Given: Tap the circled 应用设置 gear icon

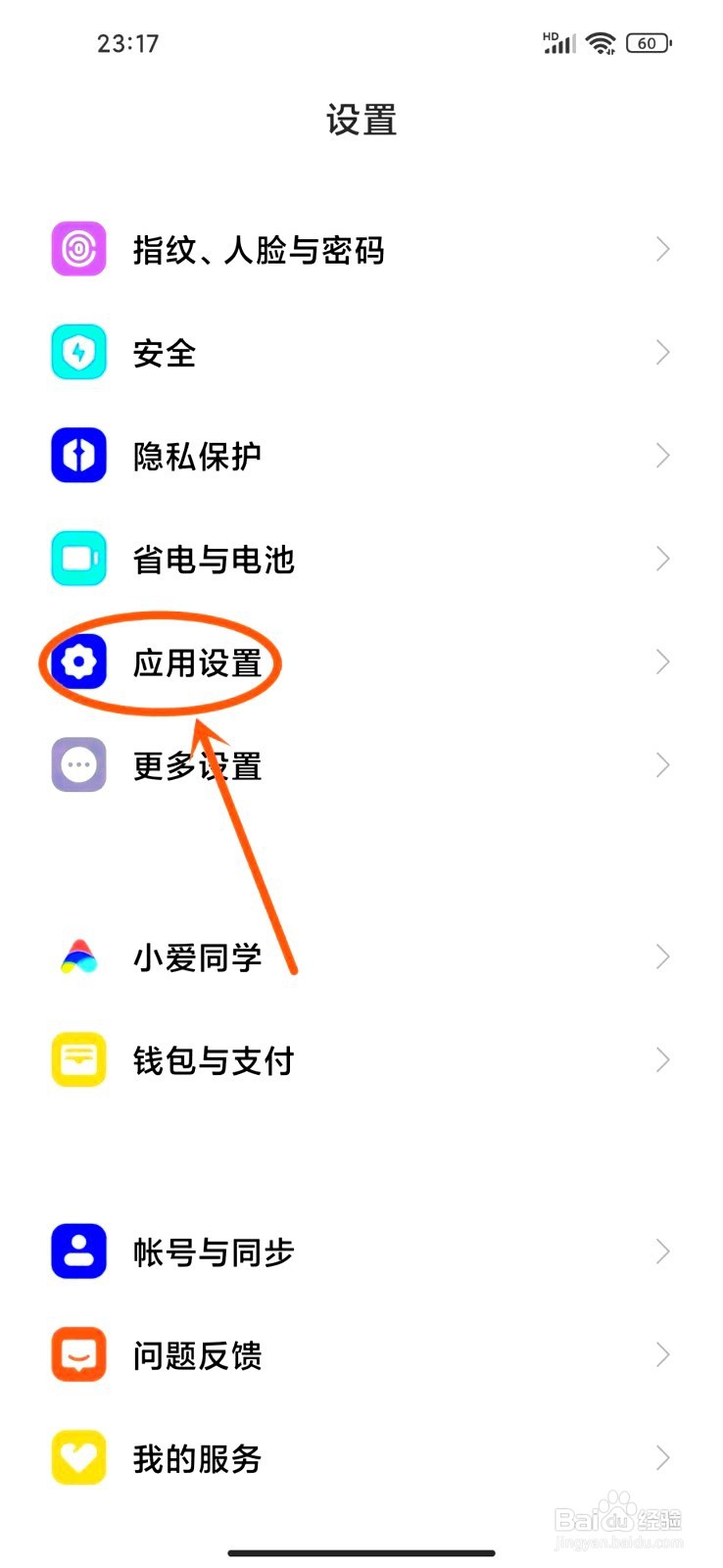Looking at the screenshot, I should click(x=78, y=662).
